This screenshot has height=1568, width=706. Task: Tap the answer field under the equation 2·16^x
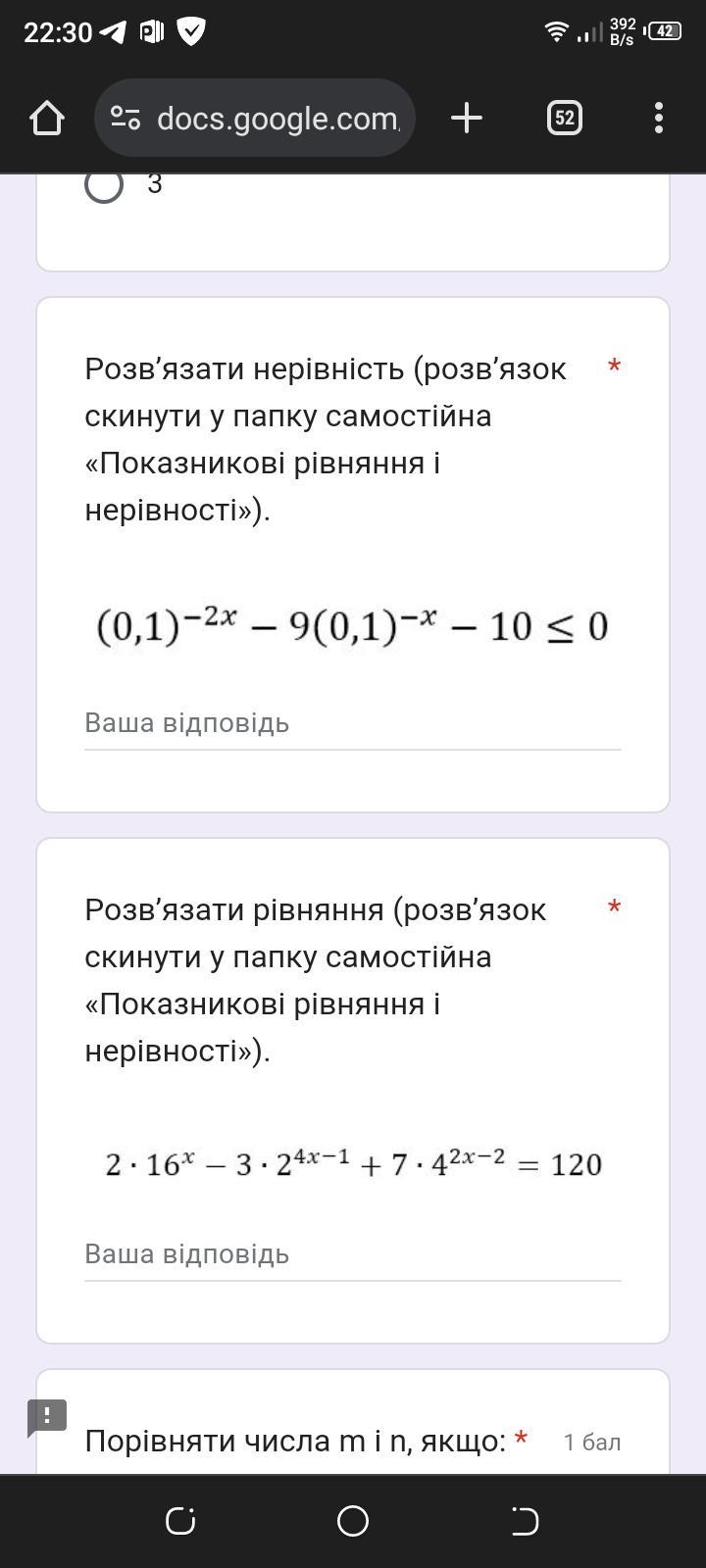click(x=352, y=1254)
